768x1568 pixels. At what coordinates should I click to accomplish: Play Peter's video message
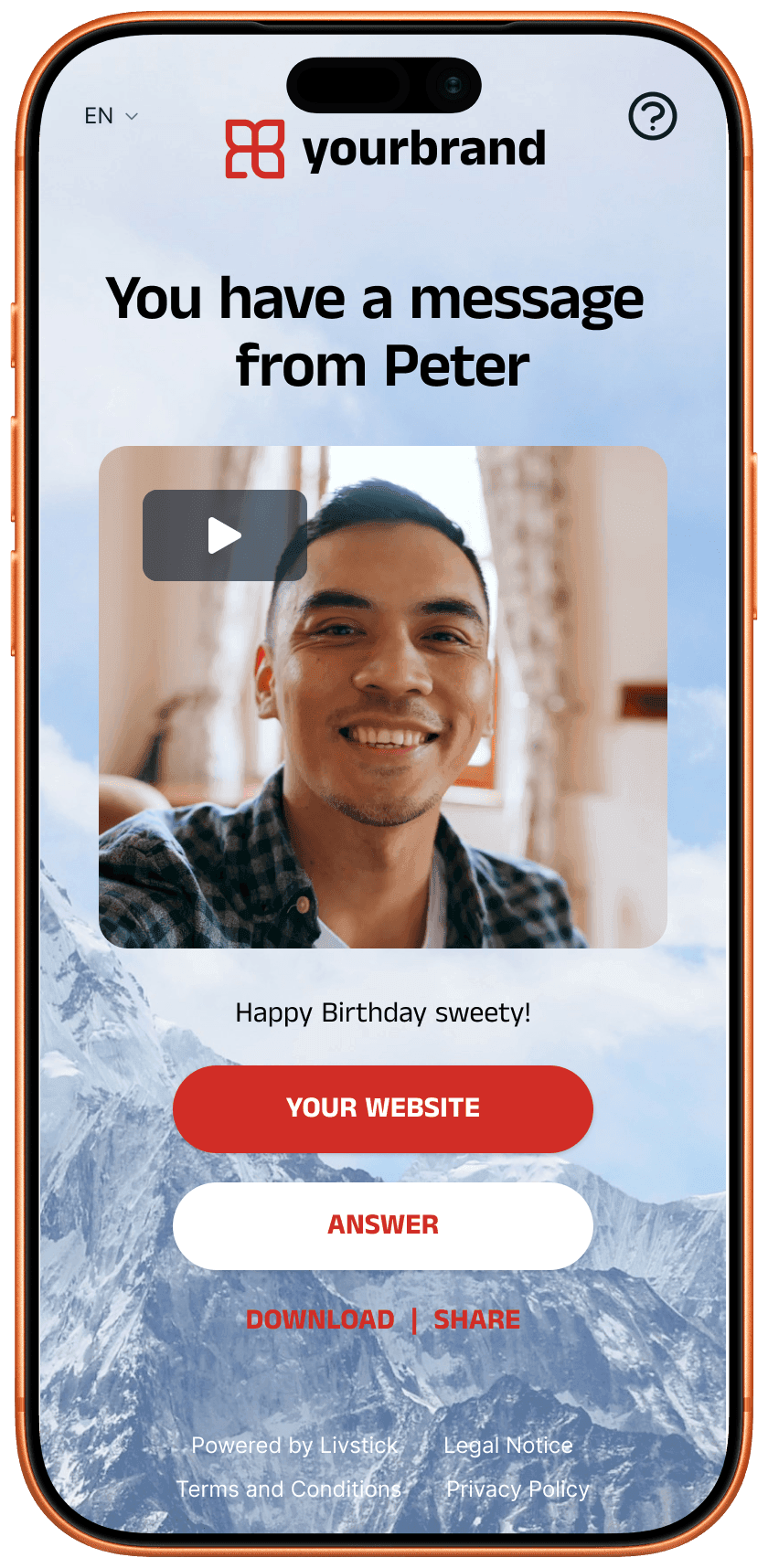tap(225, 535)
